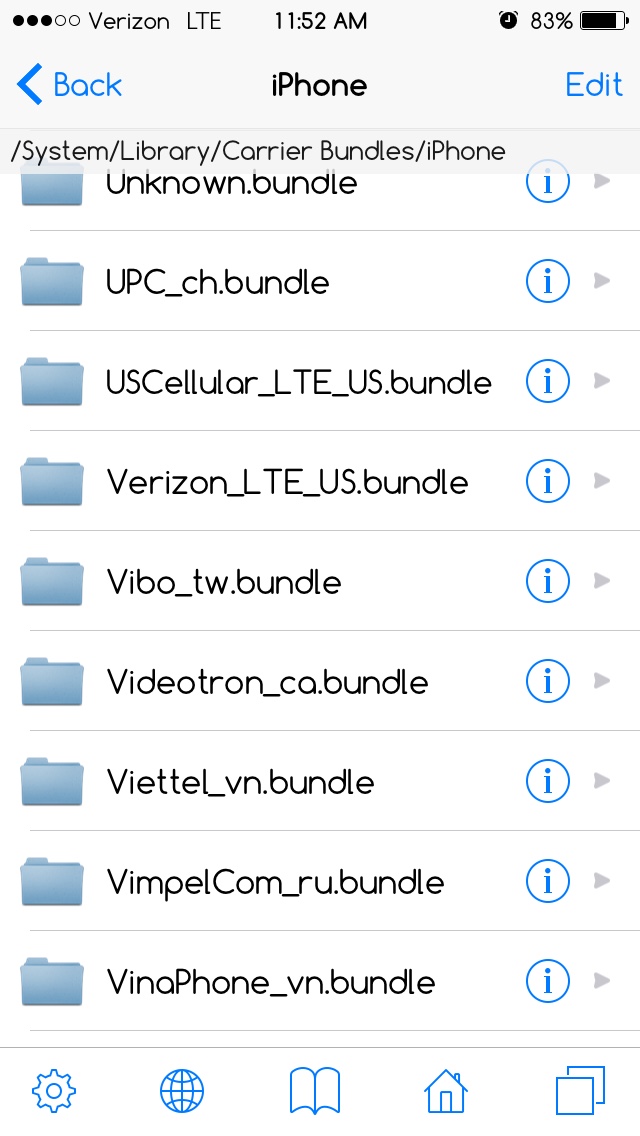Open the UPC_ch.bundle folder

[x=320, y=281]
